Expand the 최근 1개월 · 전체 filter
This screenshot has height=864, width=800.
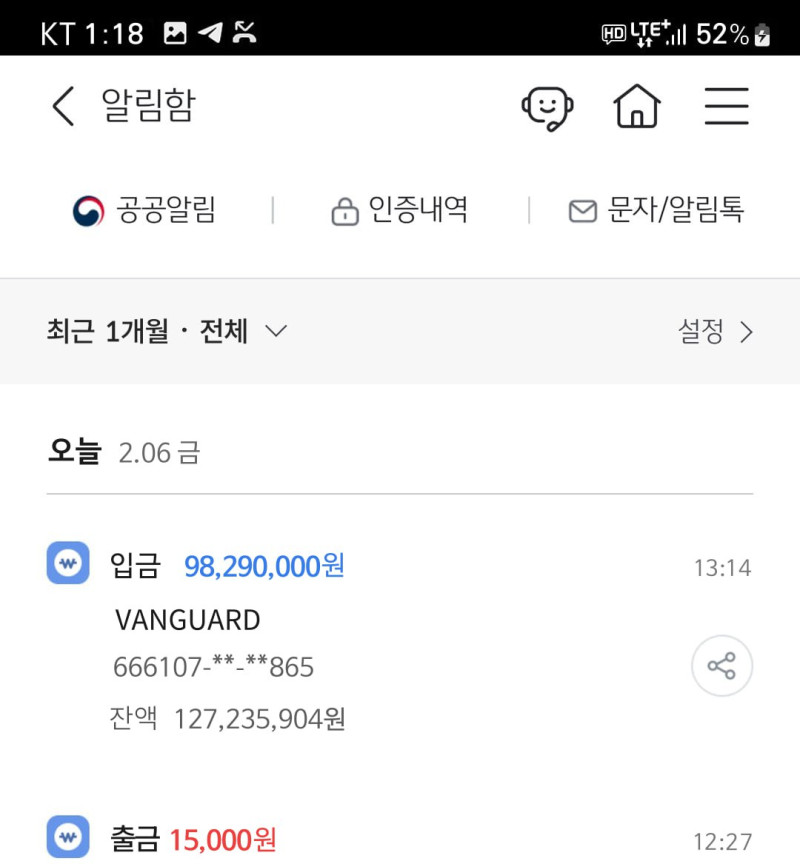click(167, 331)
